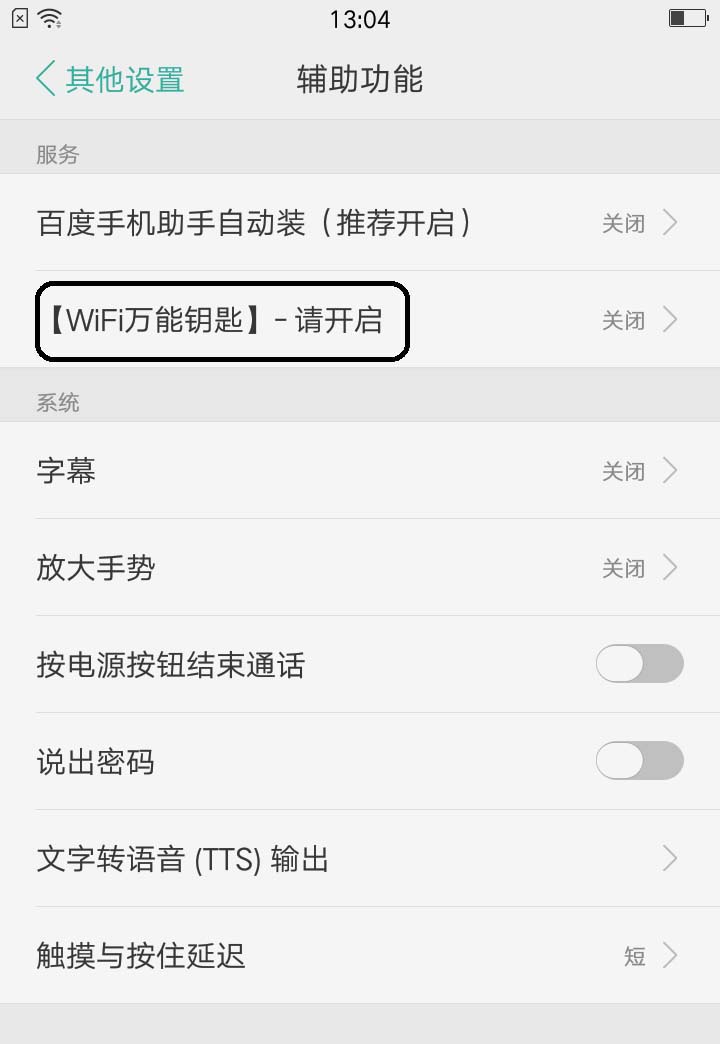This screenshot has width=720, height=1044.
Task: Open 触摸与按住延迟 setting
Action: [x=358, y=956]
